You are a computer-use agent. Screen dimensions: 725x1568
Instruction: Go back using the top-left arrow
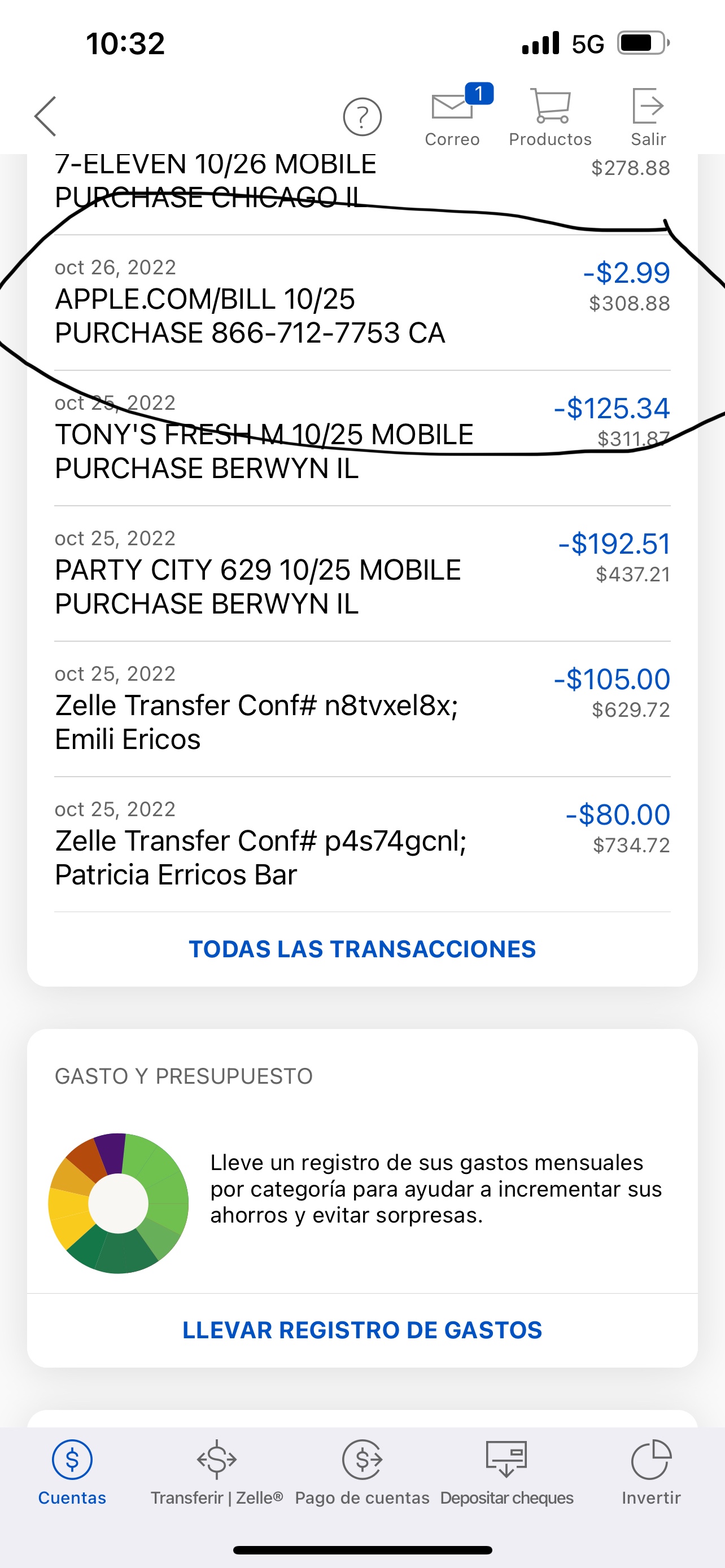pos(46,116)
